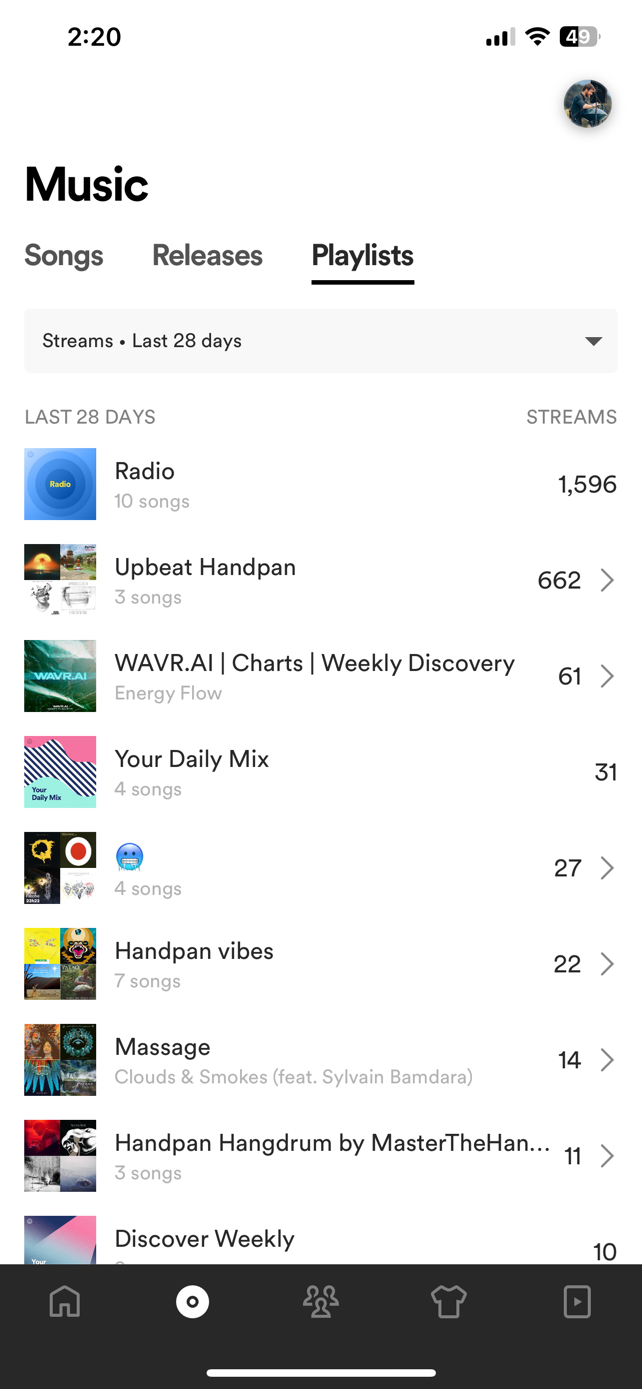This screenshot has width=642, height=1389.
Task: Go to the Home tab
Action: 65,1302
